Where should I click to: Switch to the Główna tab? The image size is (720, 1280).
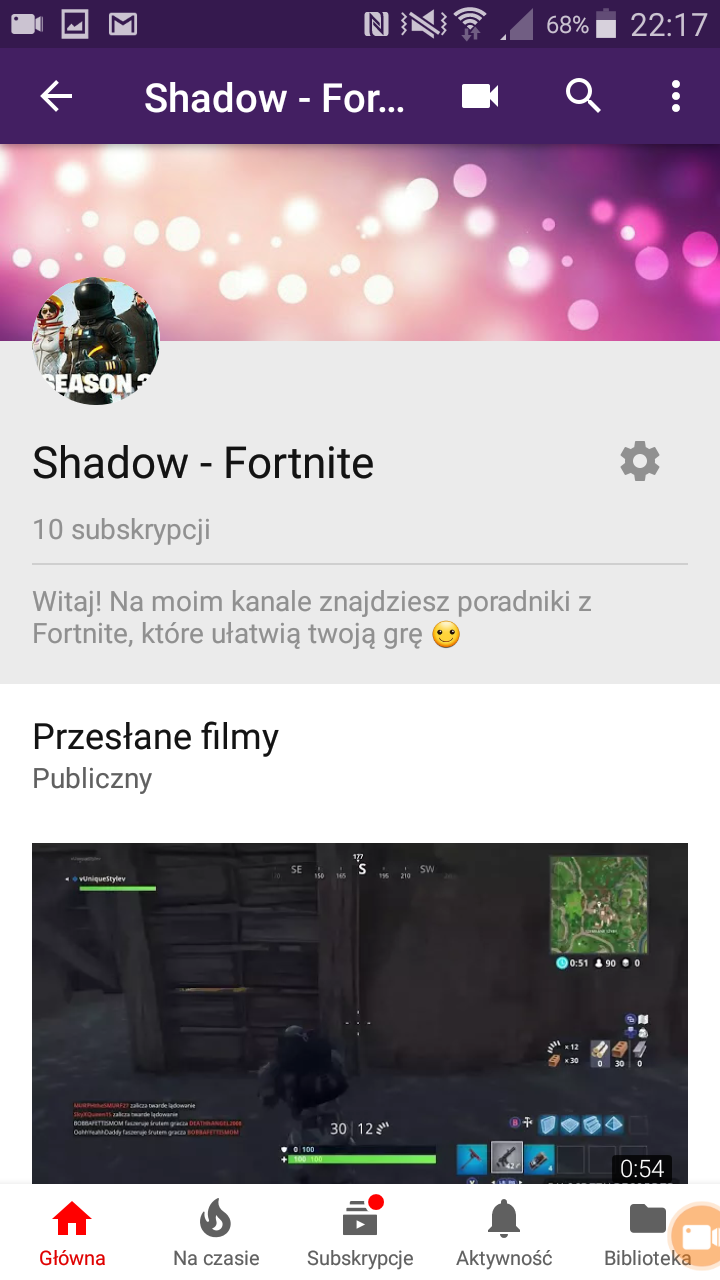[x=72, y=1233]
